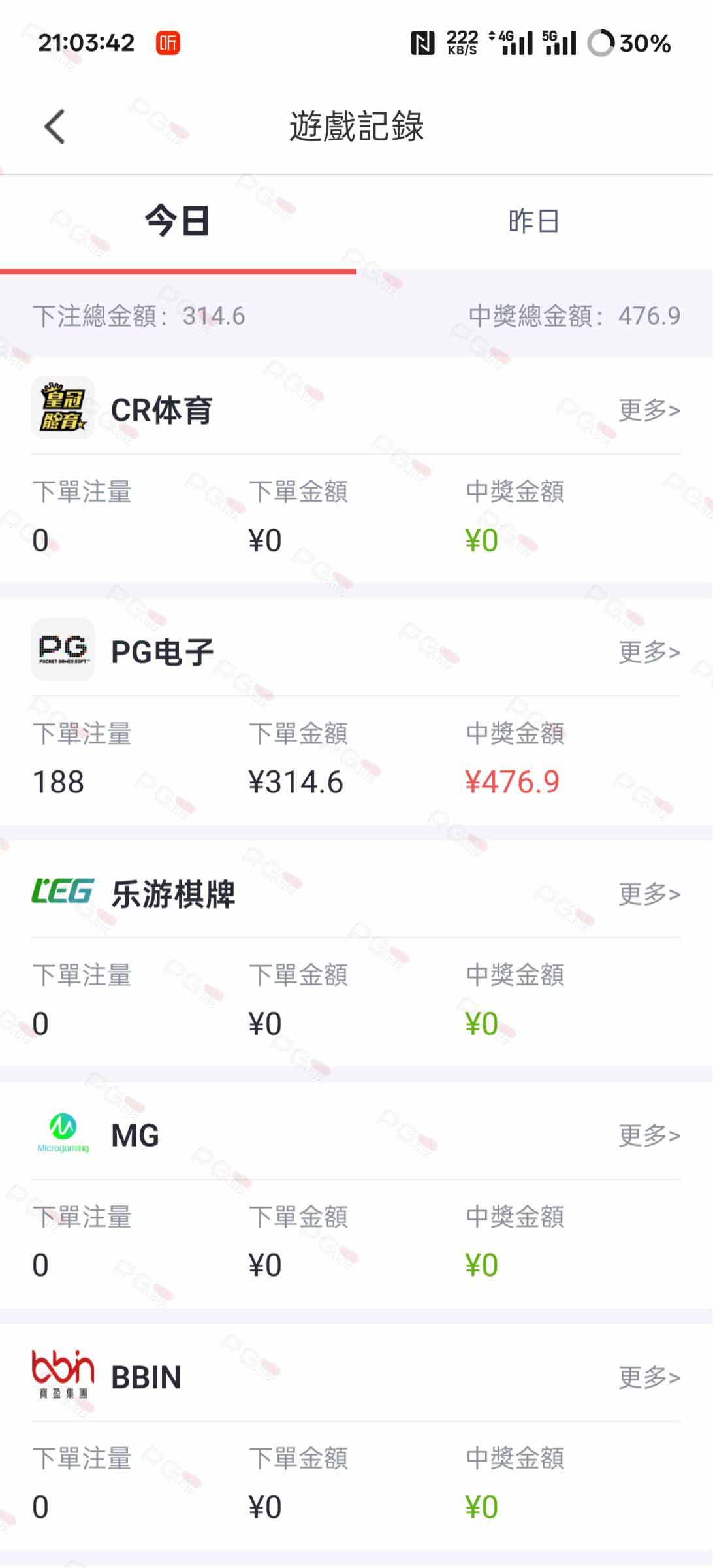
Task: View 更多 records for 乐游棋牌
Action: 649,894
